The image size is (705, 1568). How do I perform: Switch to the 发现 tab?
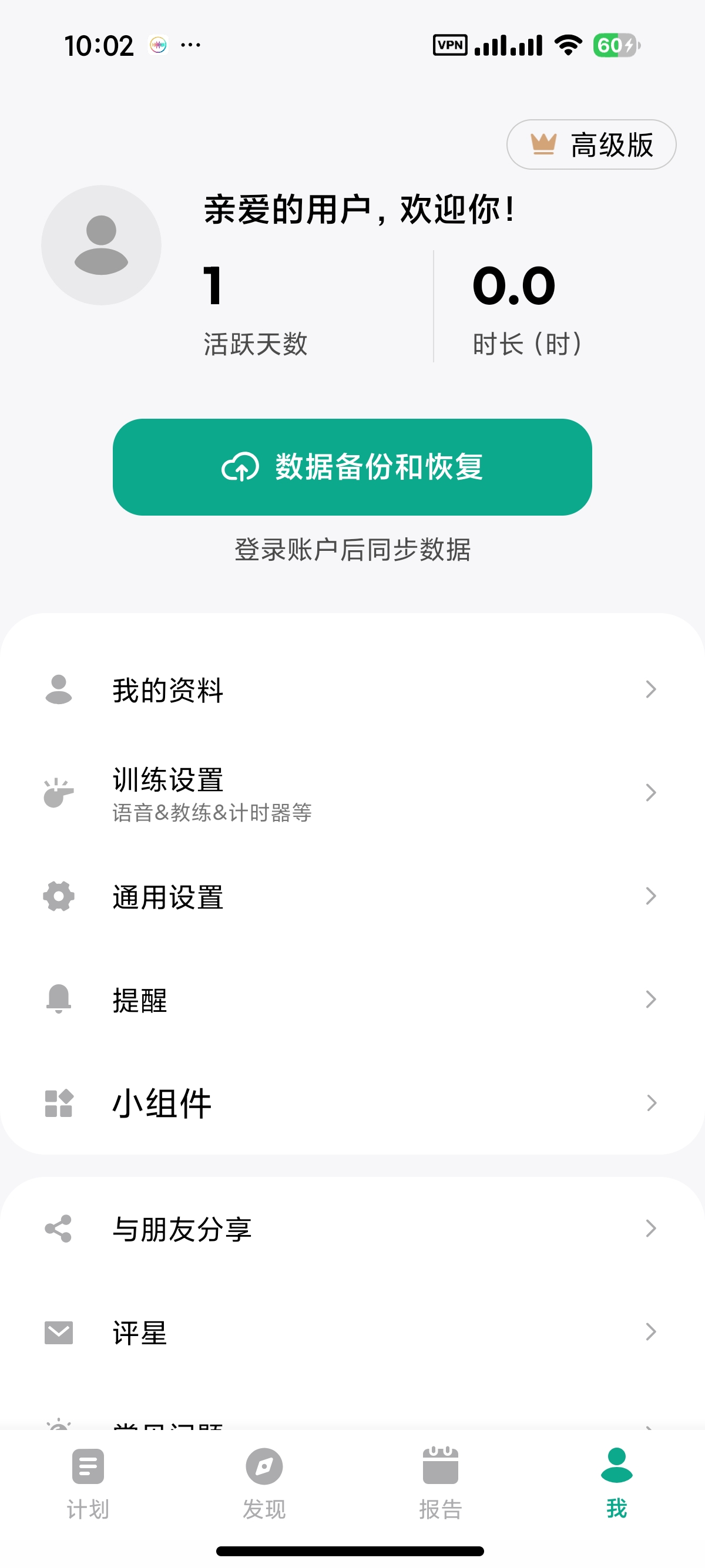pyautogui.click(x=264, y=1483)
